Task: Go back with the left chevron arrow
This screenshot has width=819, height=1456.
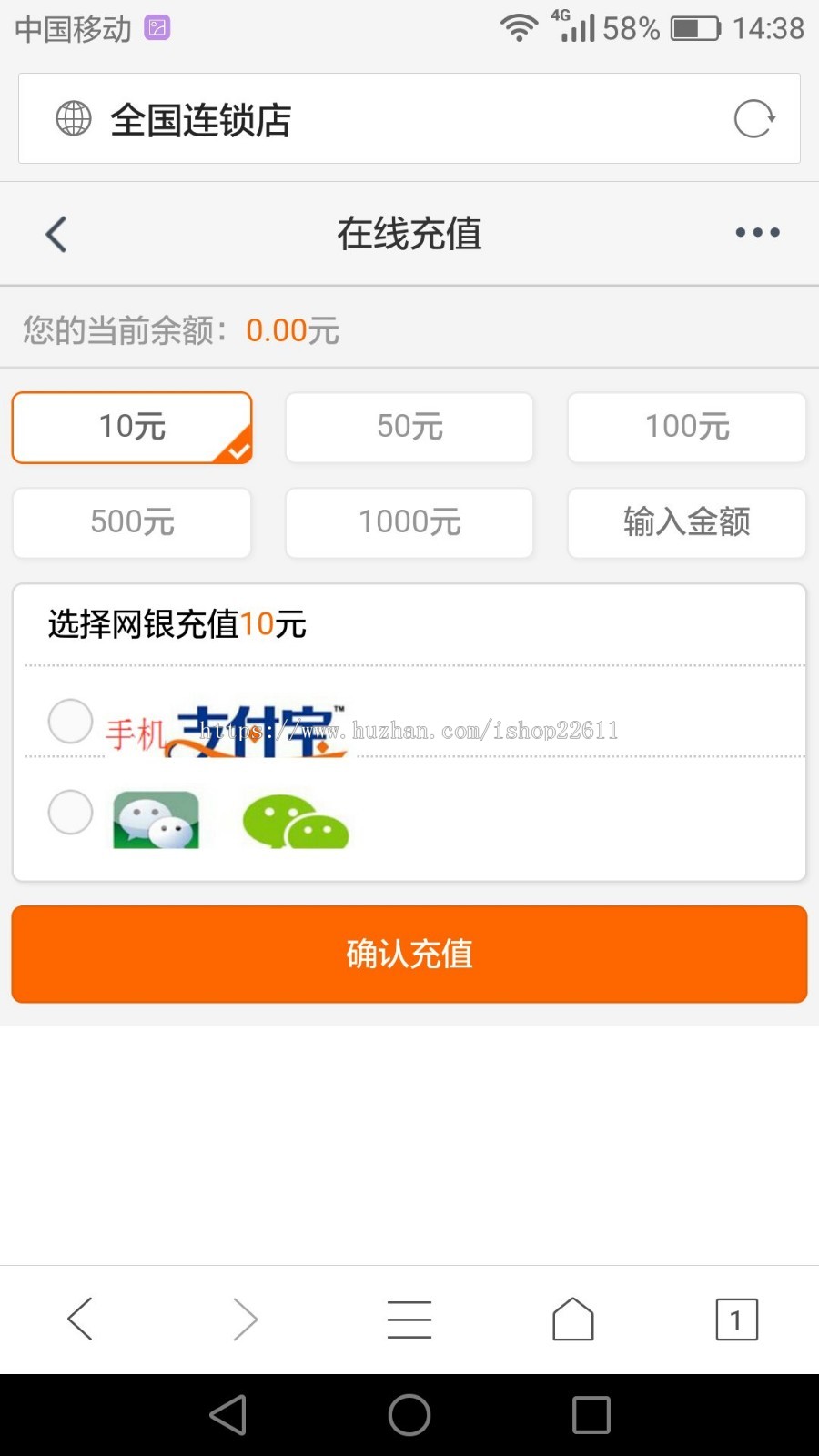Action: 56,233
